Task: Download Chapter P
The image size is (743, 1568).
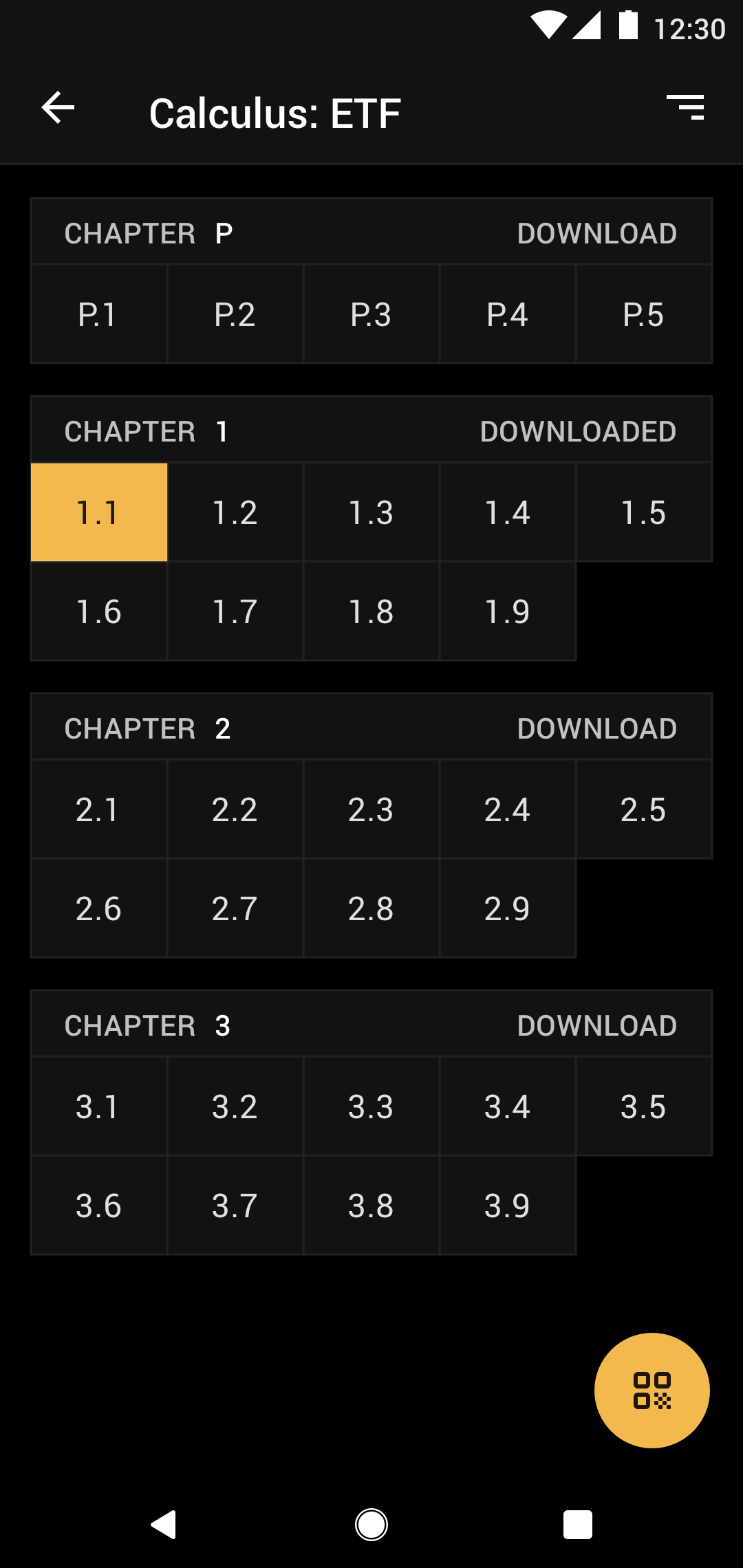Action: [x=596, y=234]
